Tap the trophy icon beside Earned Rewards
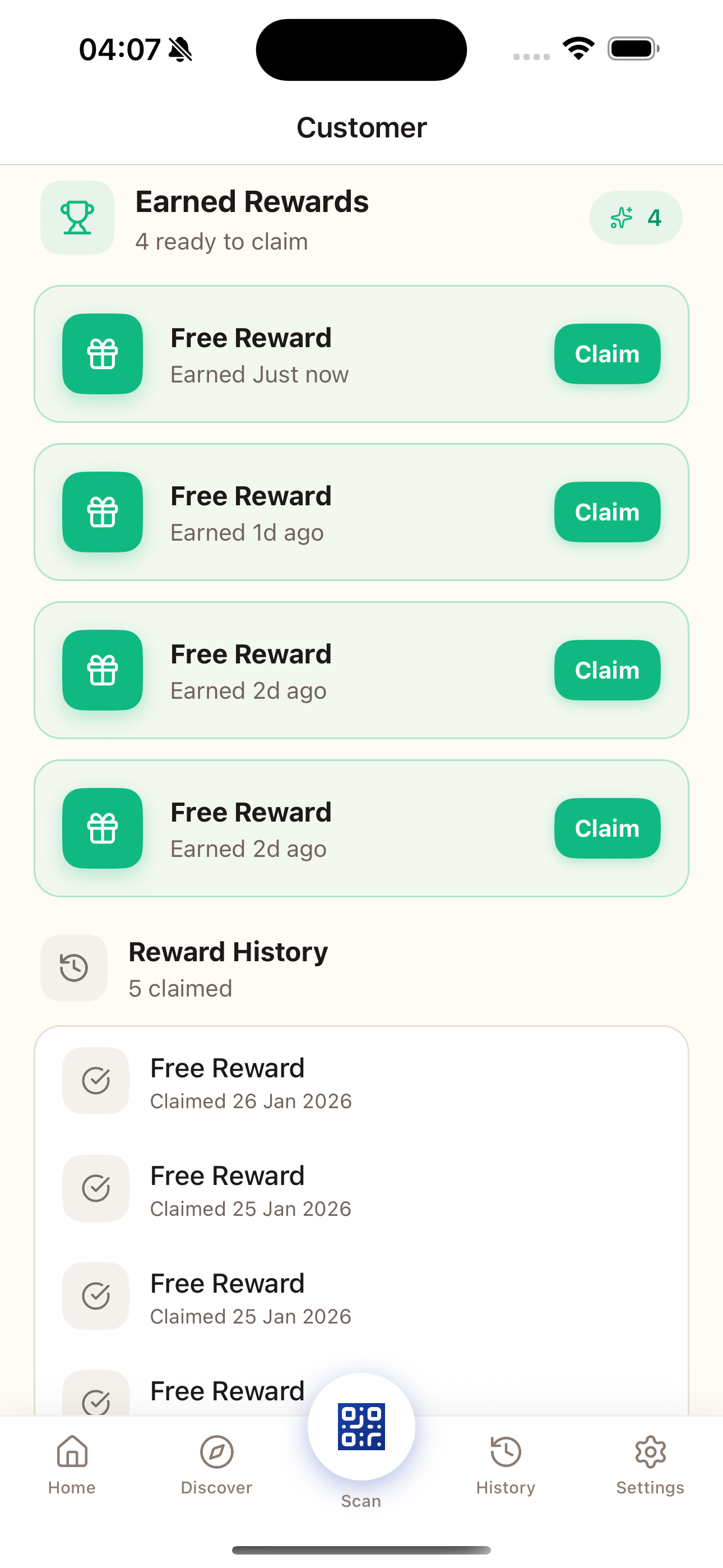This screenshot has height=1568, width=723. click(77, 217)
